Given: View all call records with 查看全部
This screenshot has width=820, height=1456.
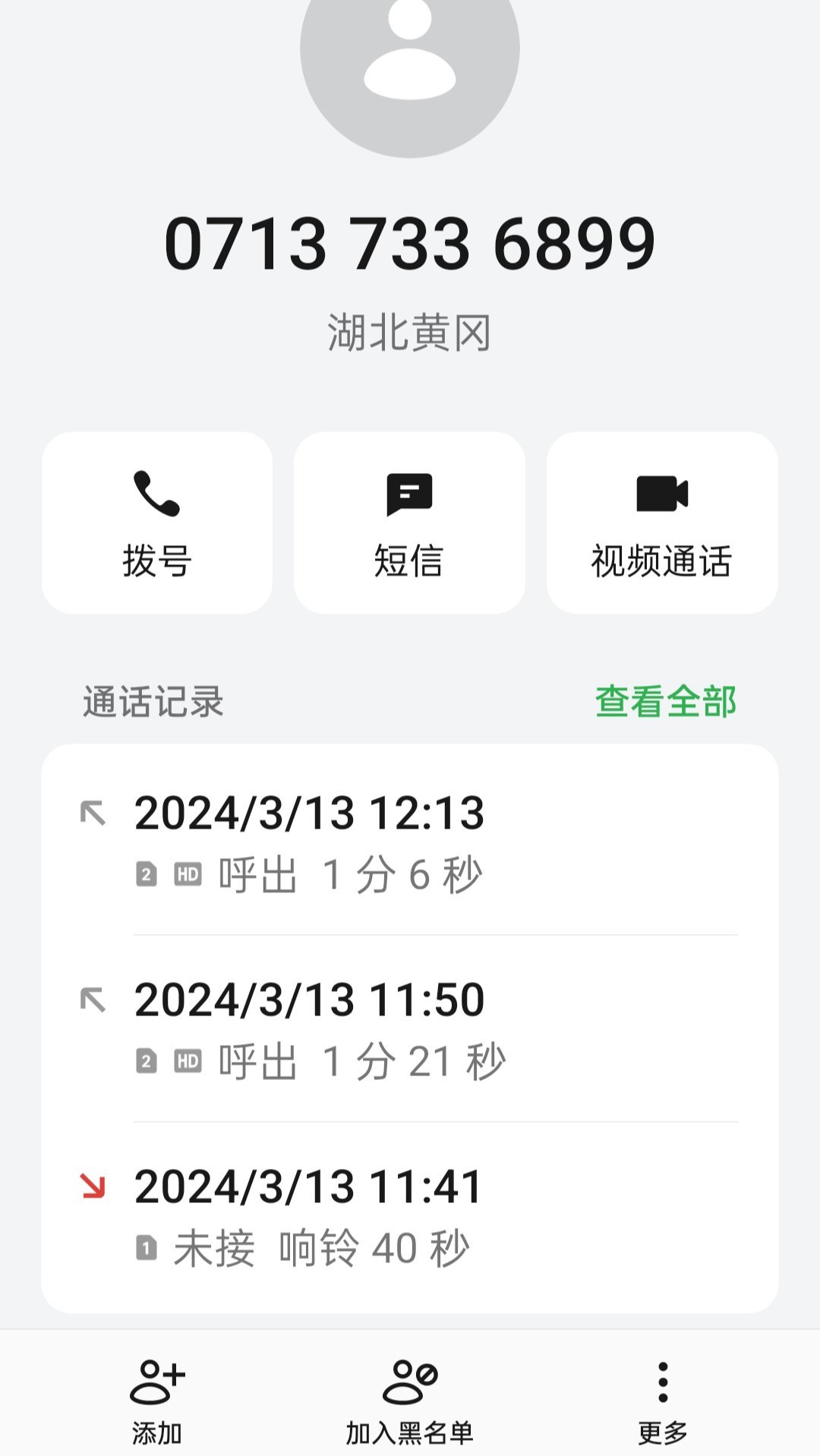Looking at the screenshot, I should [666, 701].
